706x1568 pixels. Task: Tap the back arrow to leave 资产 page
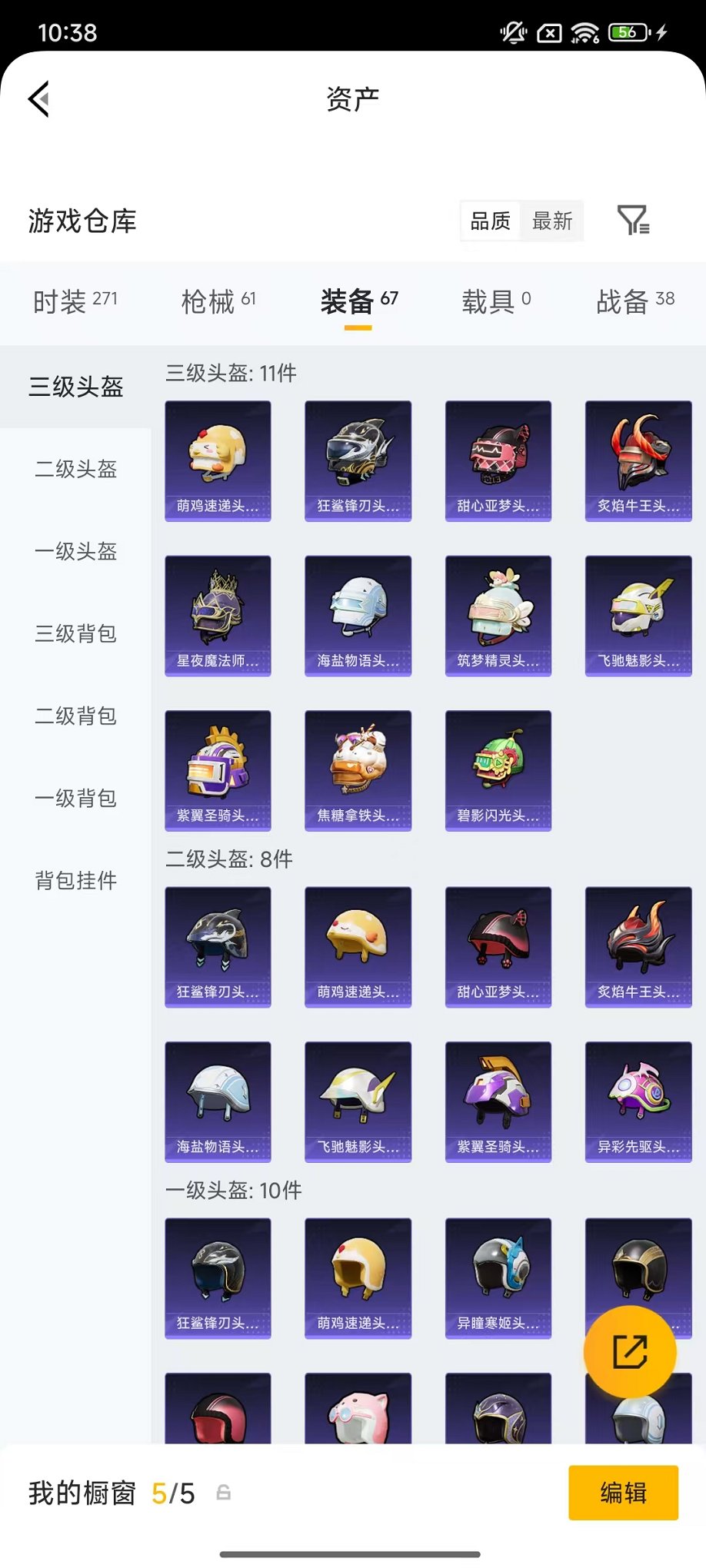(x=38, y=100)
